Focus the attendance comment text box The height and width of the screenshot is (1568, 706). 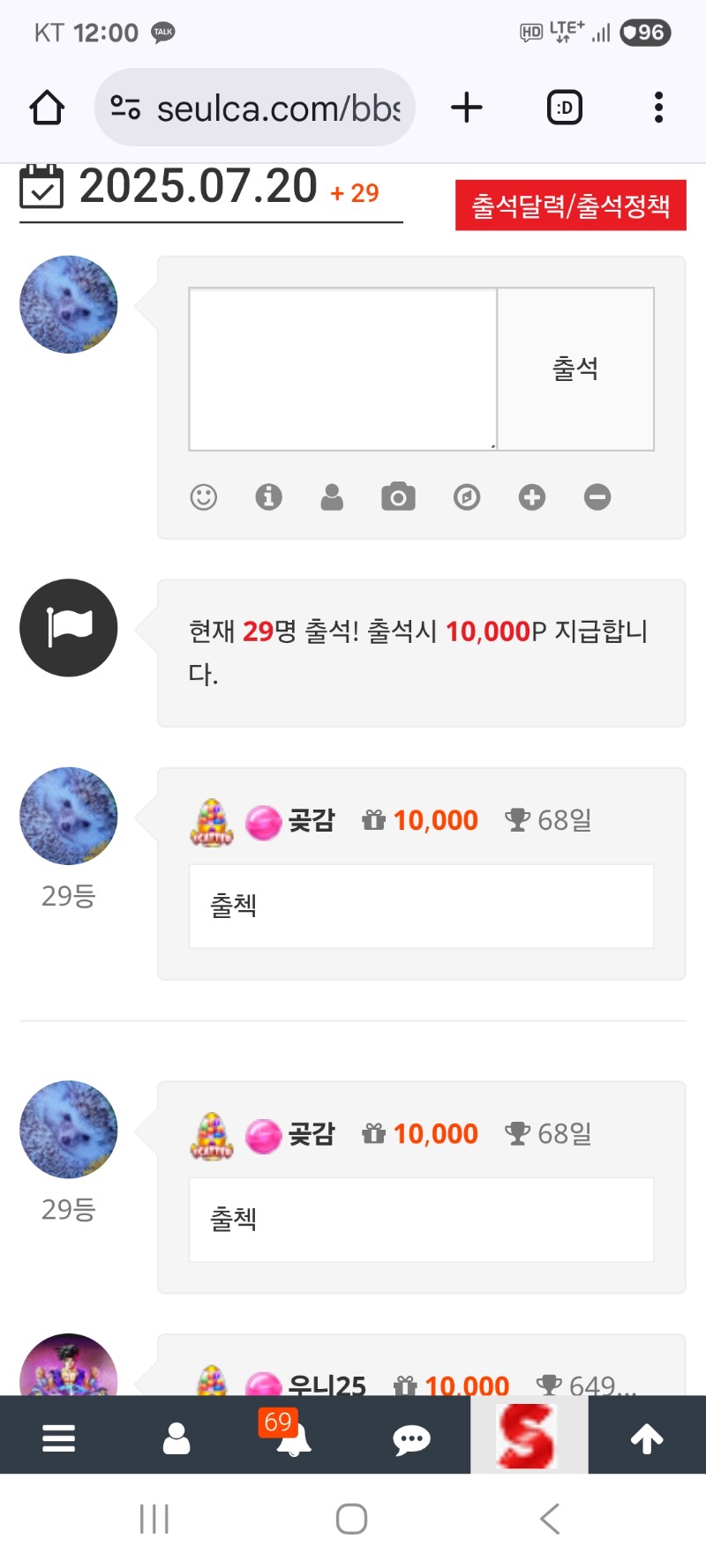[x=342, y=369]
